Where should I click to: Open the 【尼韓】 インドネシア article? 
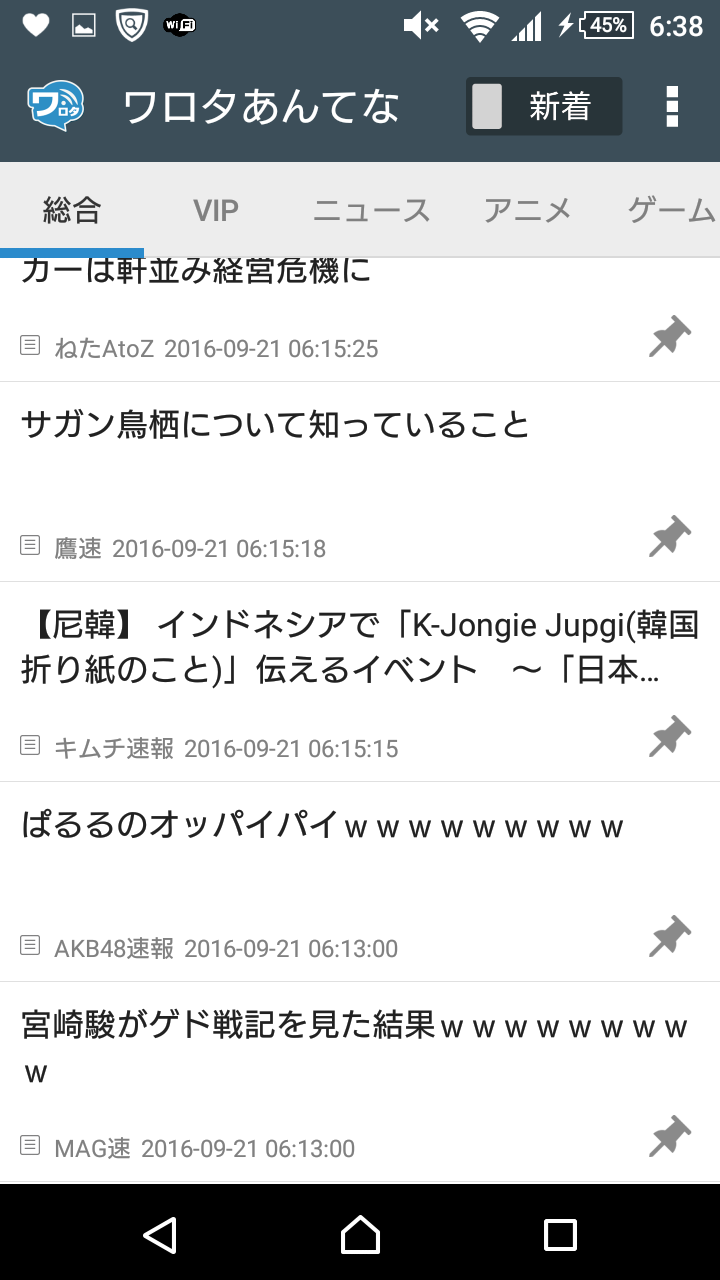click(x=360, y=682)
